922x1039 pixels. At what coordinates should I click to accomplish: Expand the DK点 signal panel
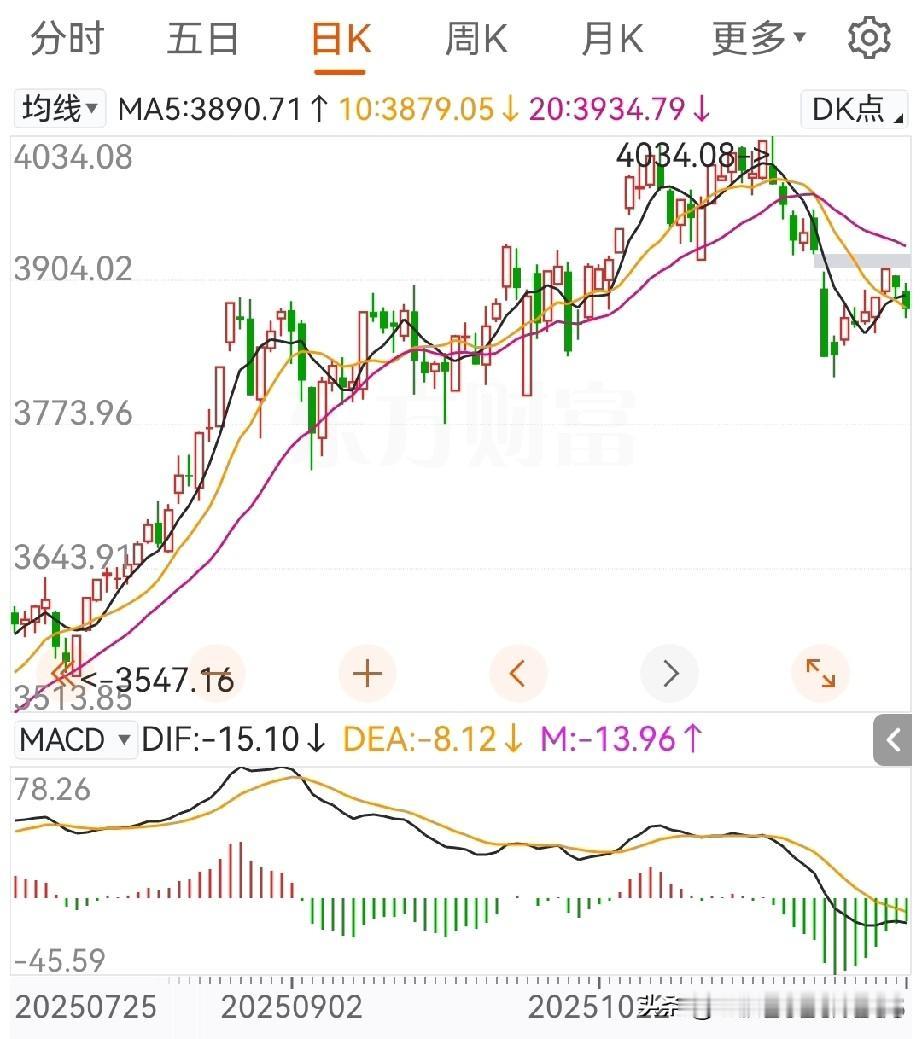pos(855,109)
